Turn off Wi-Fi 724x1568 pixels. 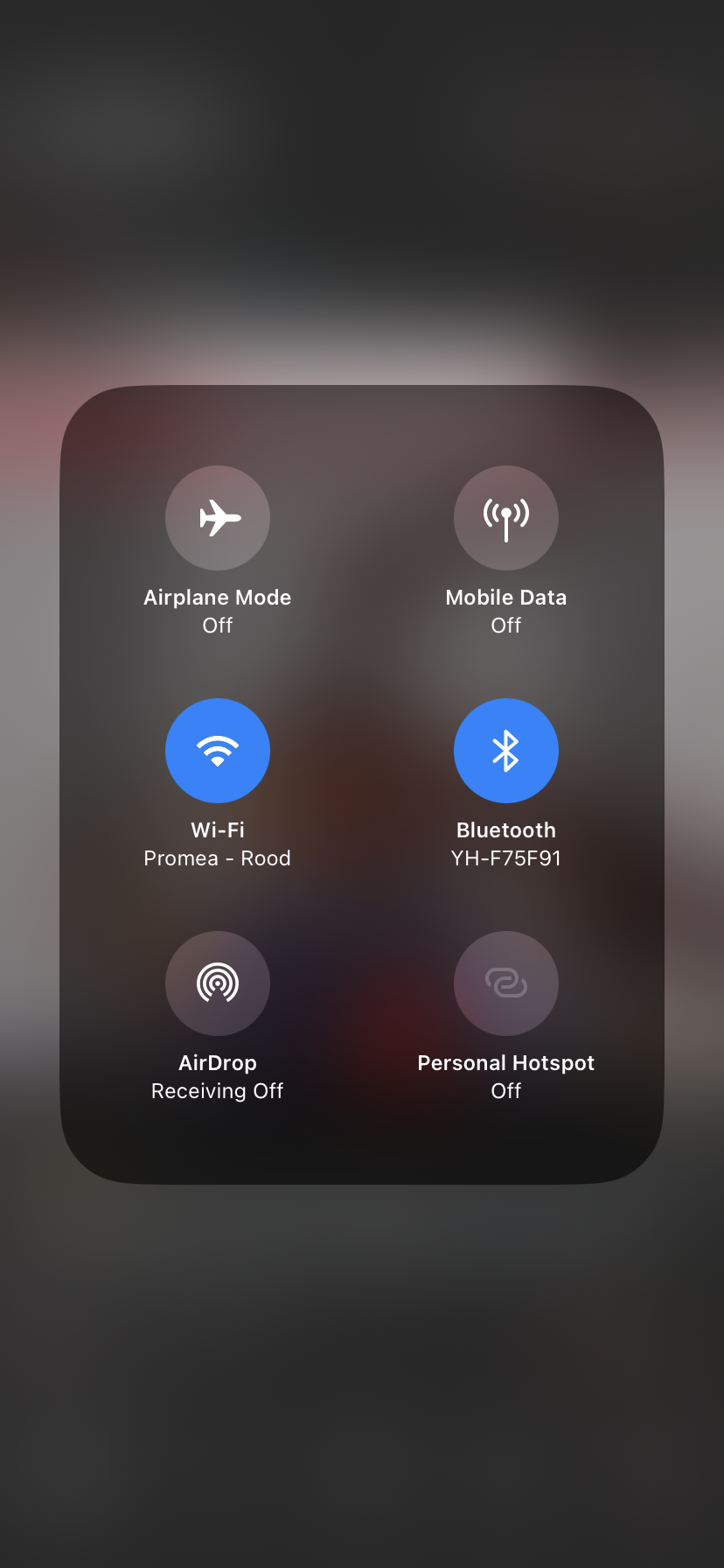click(x=218, y=751)
